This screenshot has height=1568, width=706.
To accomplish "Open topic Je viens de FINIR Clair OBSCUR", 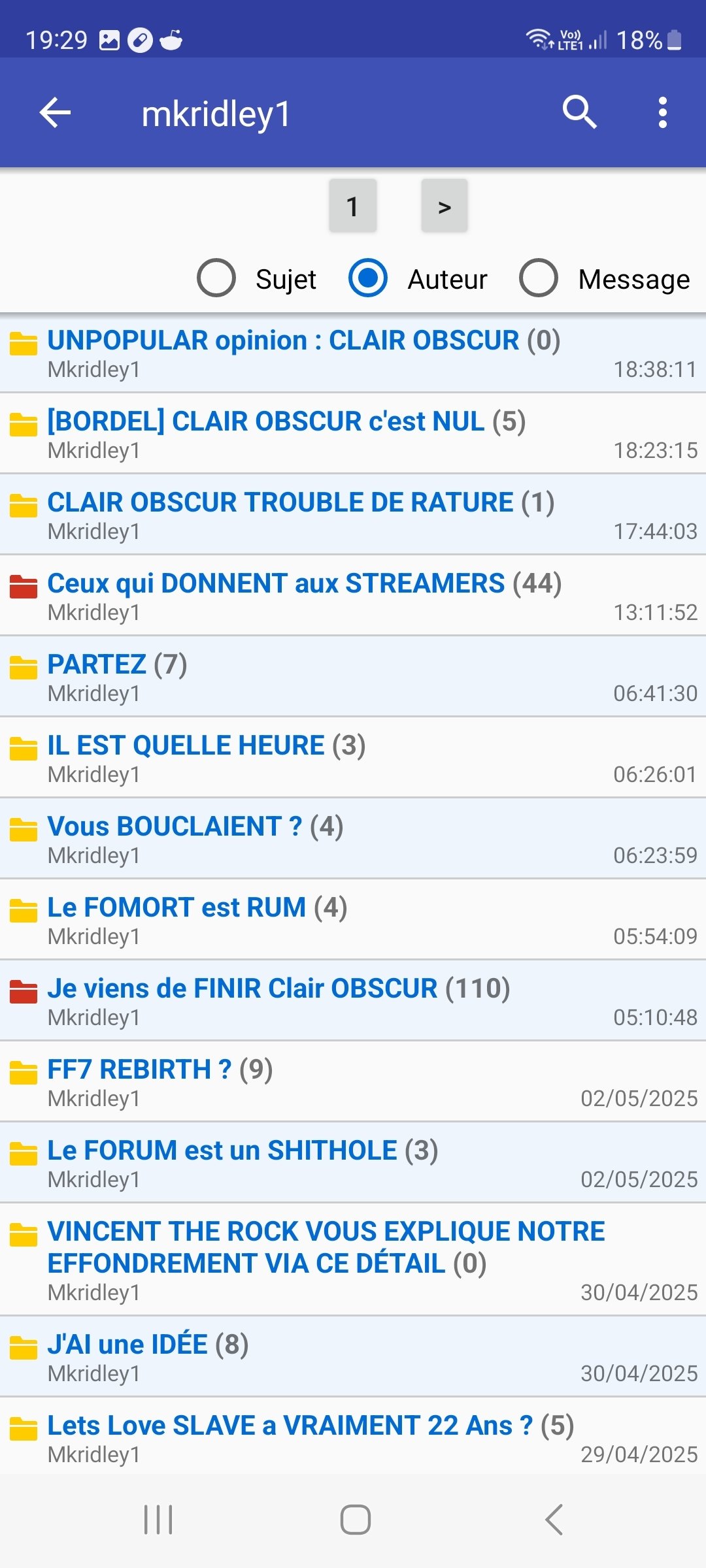I will (353, 1001).
